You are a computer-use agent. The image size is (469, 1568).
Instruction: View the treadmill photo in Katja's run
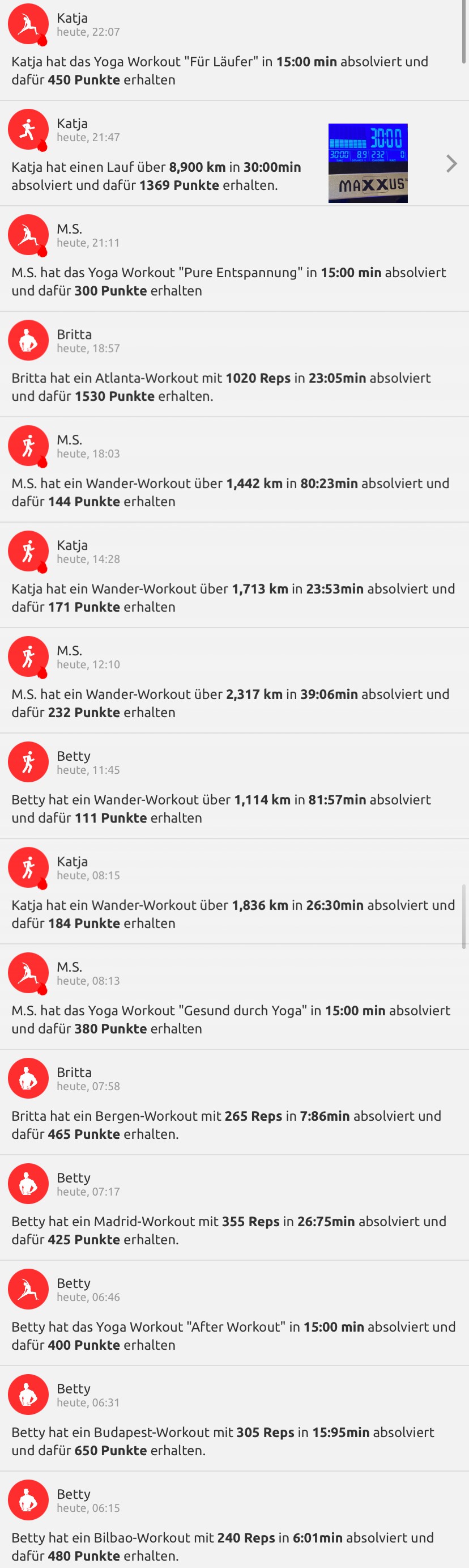coord(368,163)
